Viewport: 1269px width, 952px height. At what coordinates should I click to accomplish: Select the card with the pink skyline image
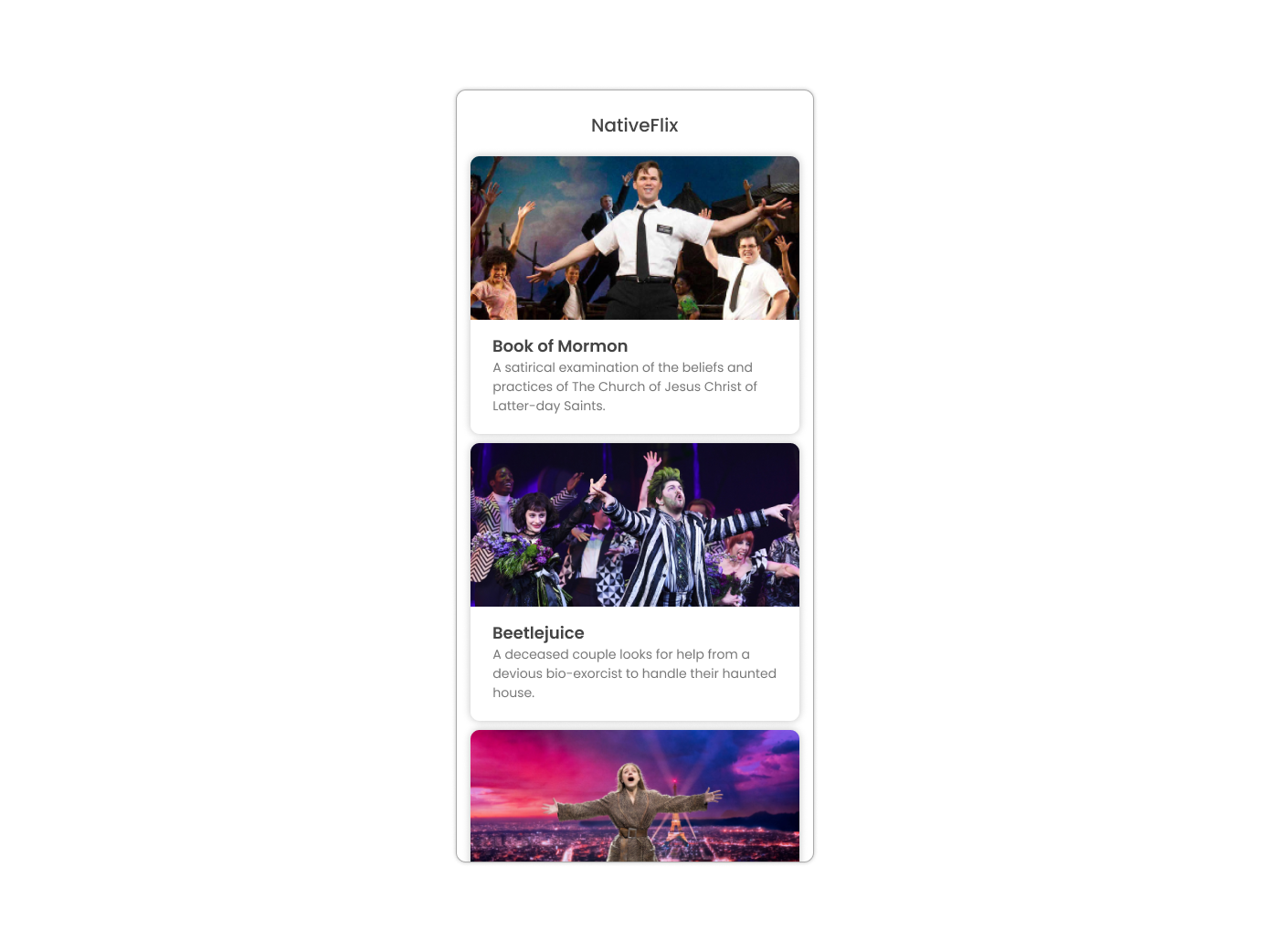[x=634, y=795]
